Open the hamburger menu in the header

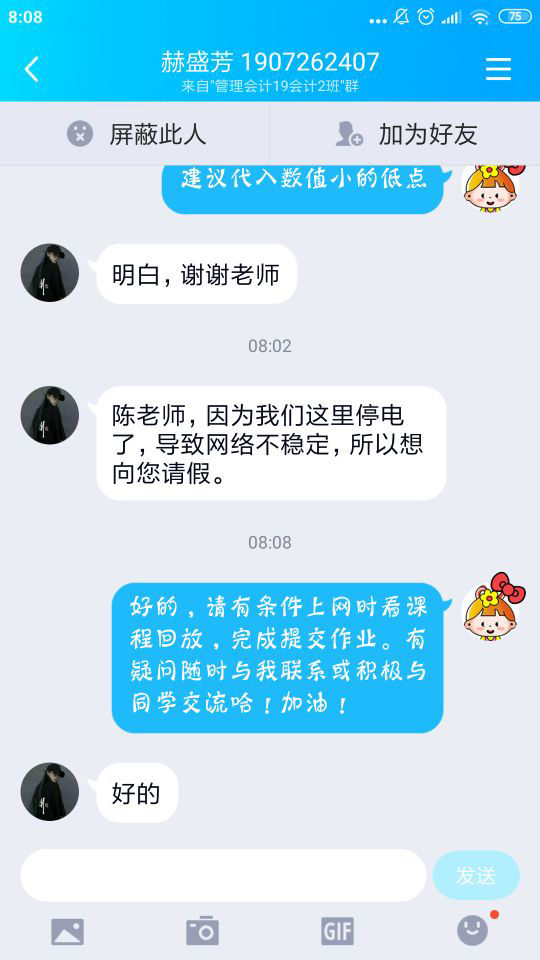(x=498, y=69)
